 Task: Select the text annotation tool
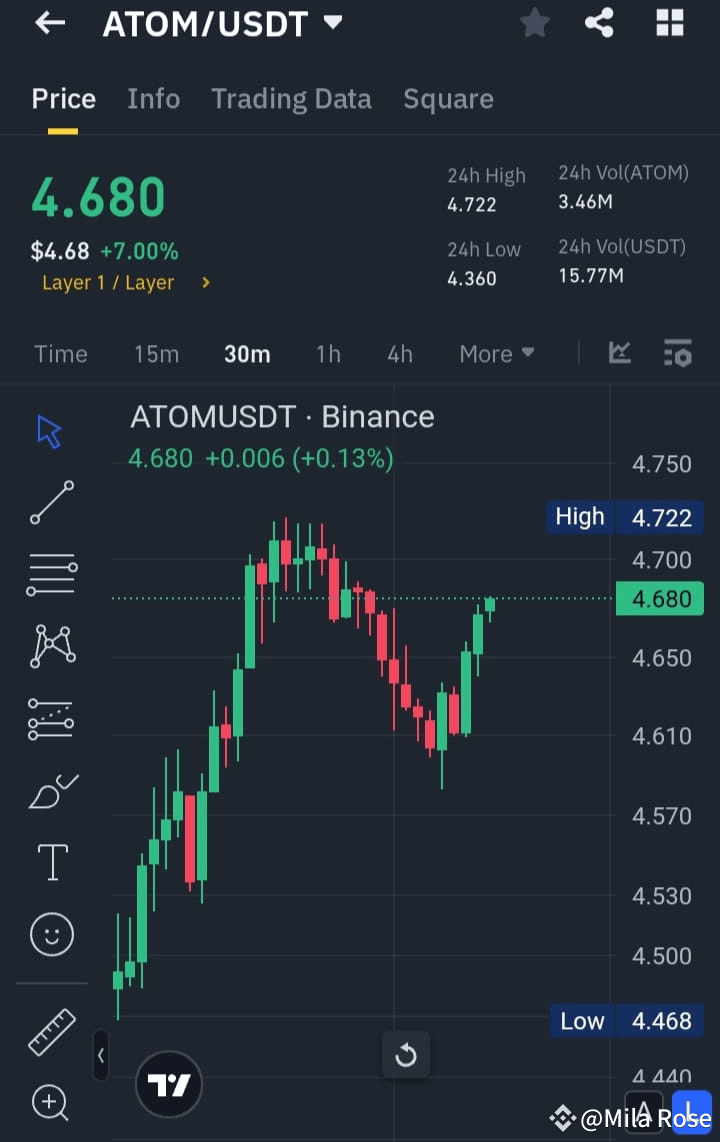[x=51, y=861]
